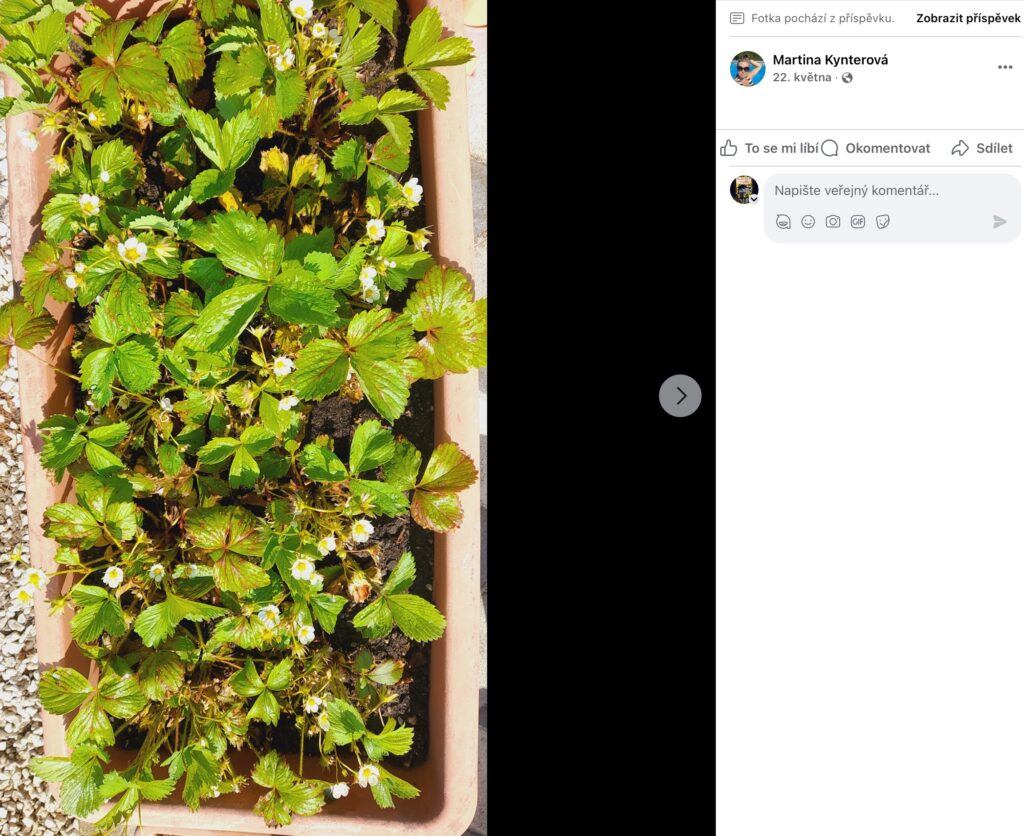Attach a photo with the camera icon

click(x=833, y=222)
